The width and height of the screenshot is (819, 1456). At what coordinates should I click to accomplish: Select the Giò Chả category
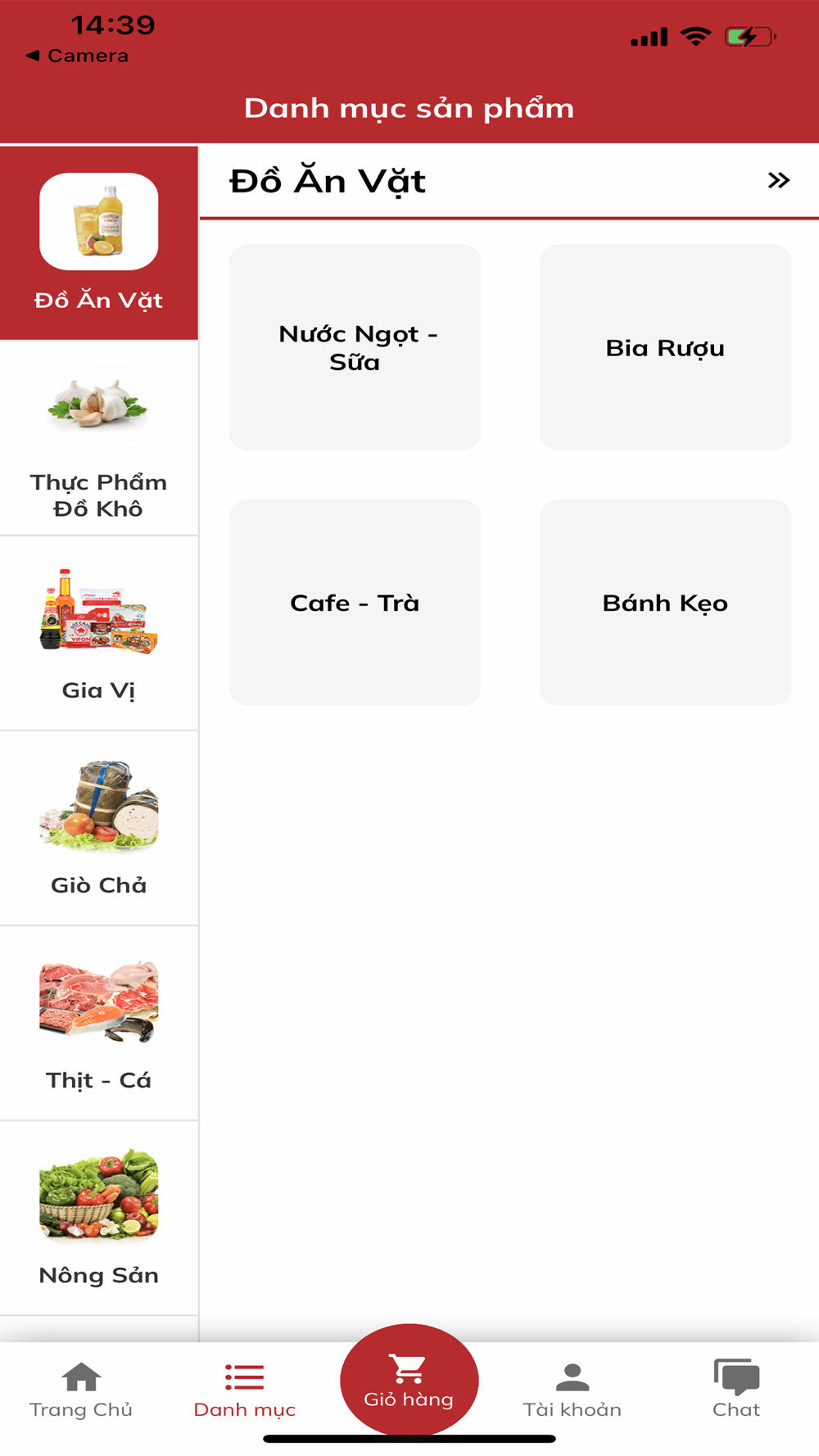pyautogui.click(x=99, y=828)
